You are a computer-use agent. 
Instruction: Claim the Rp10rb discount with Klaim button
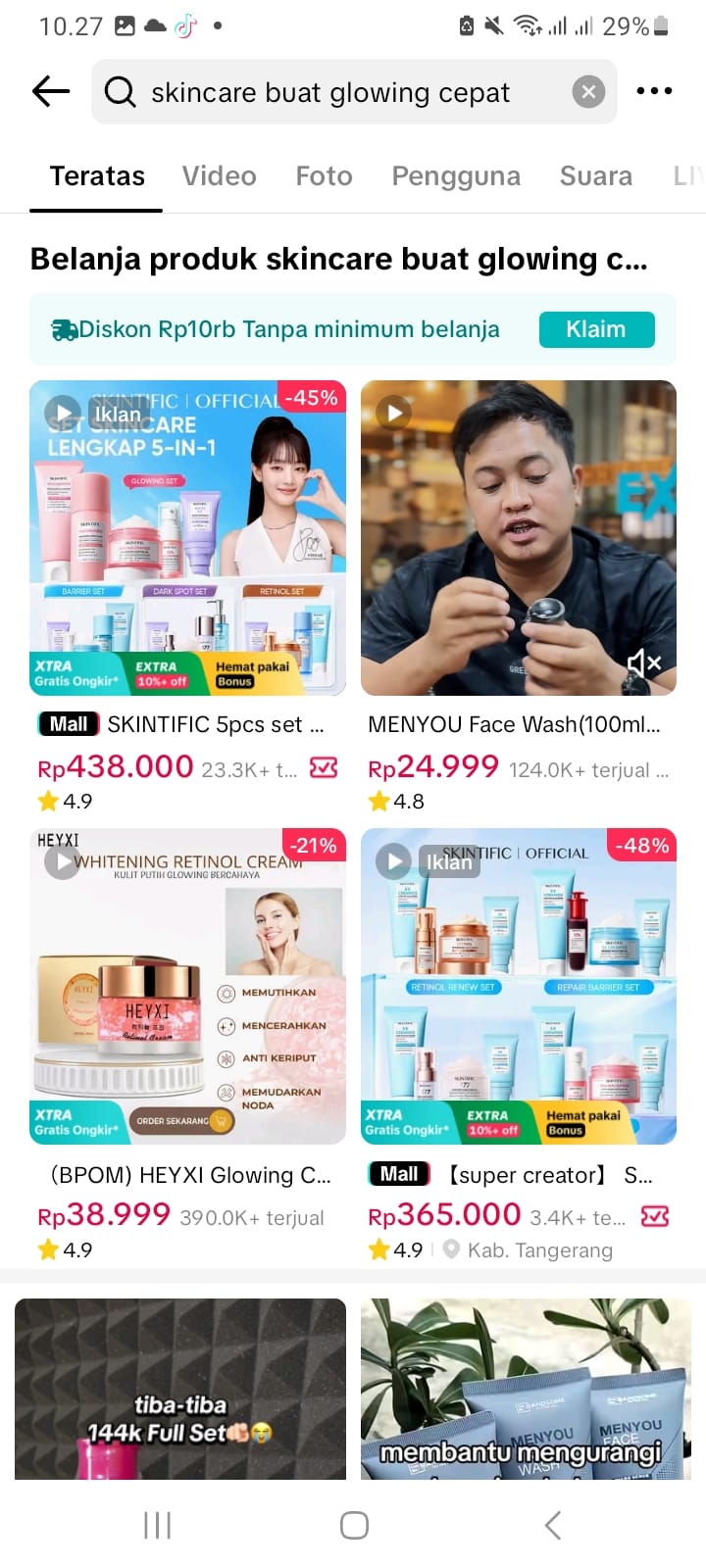596,329
